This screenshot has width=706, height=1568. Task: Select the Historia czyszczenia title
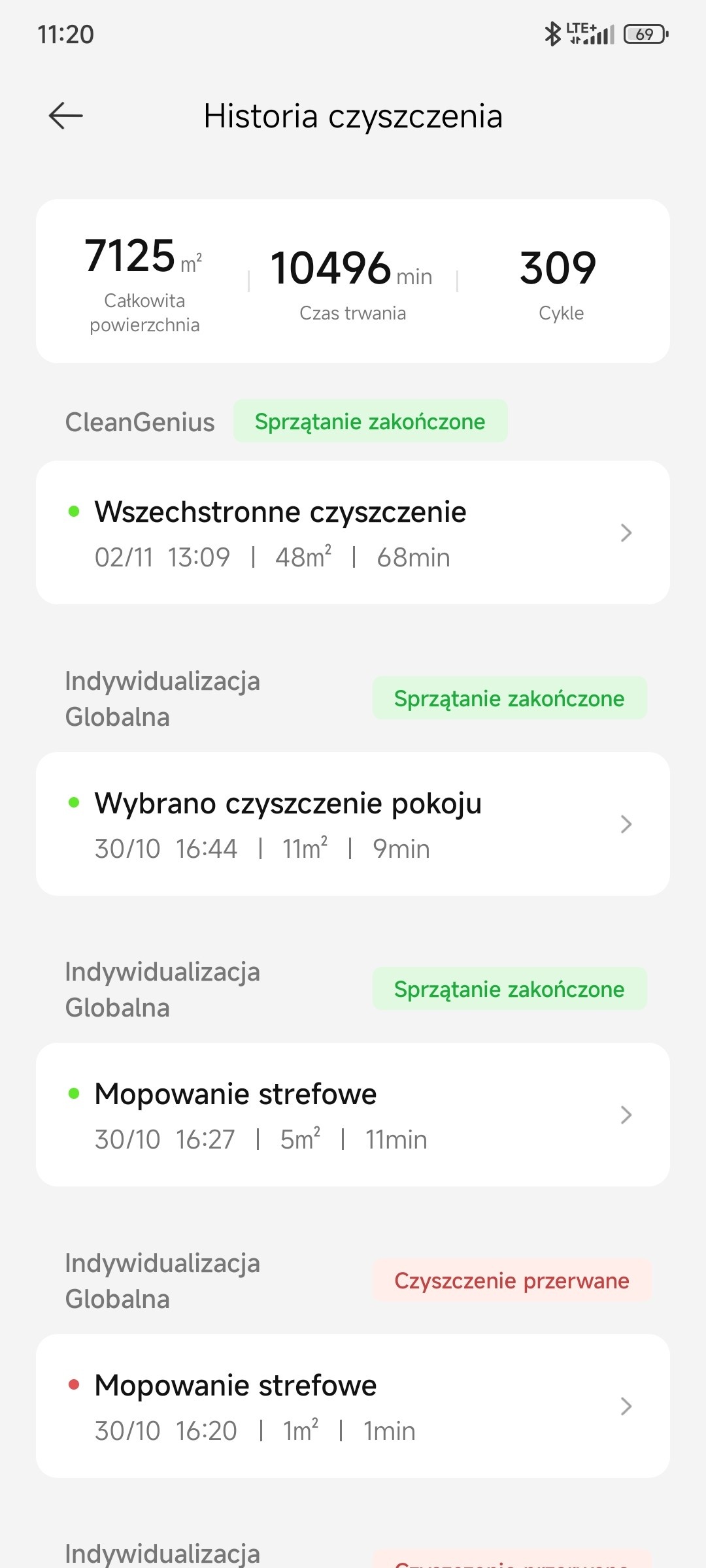[x=353, y=116]
